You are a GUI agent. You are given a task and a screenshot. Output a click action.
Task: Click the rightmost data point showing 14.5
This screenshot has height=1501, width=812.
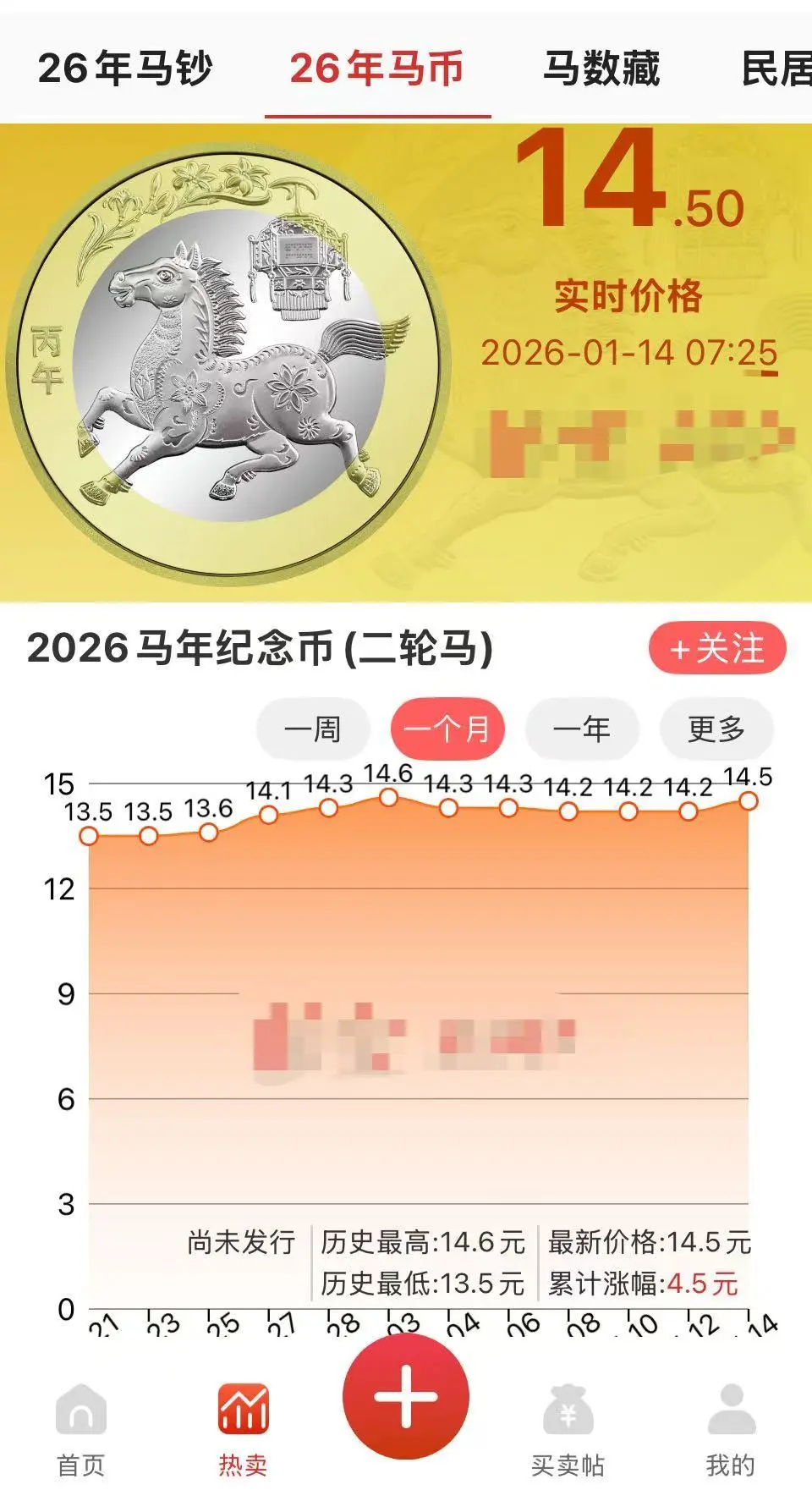[749, 800]
